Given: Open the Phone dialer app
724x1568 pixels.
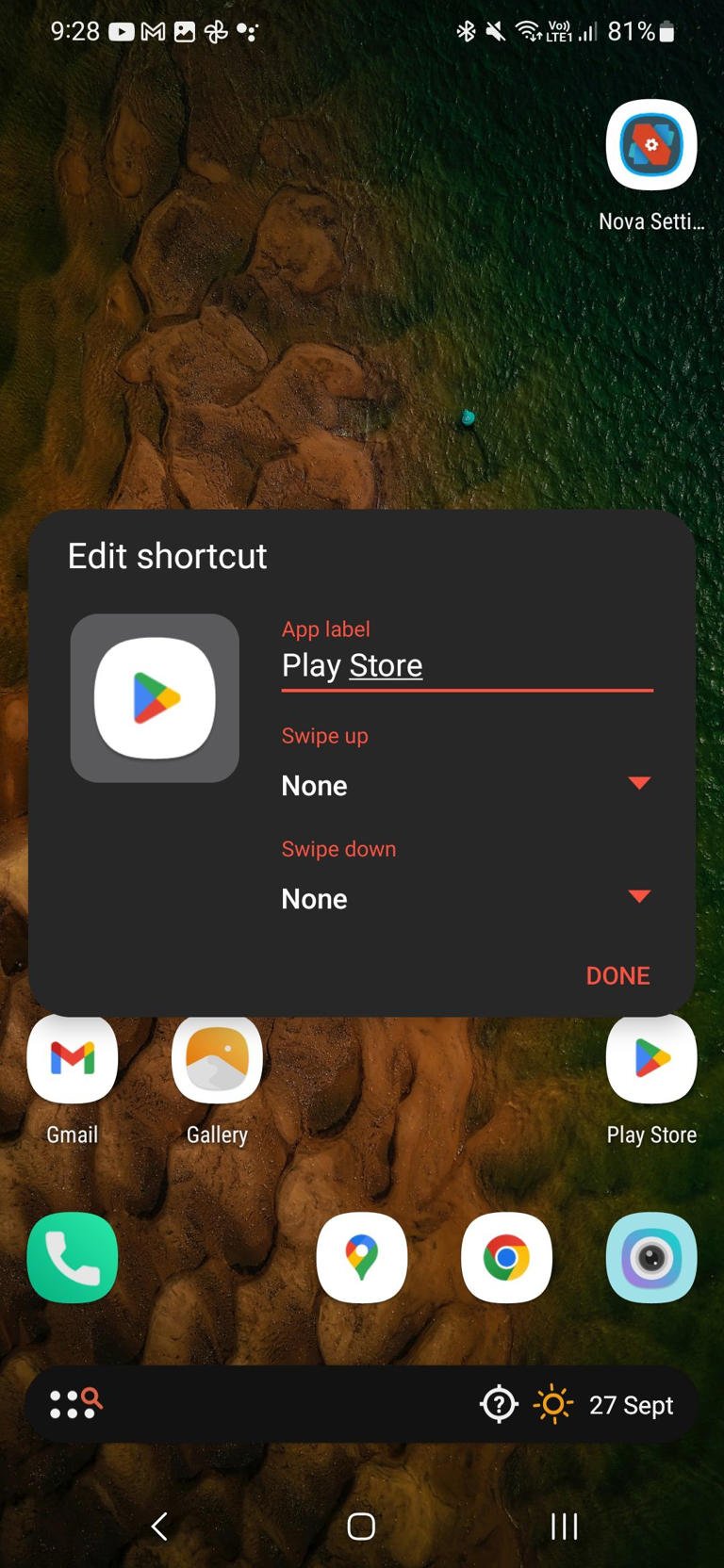Looking at the screenshot, I should 72,1257.
